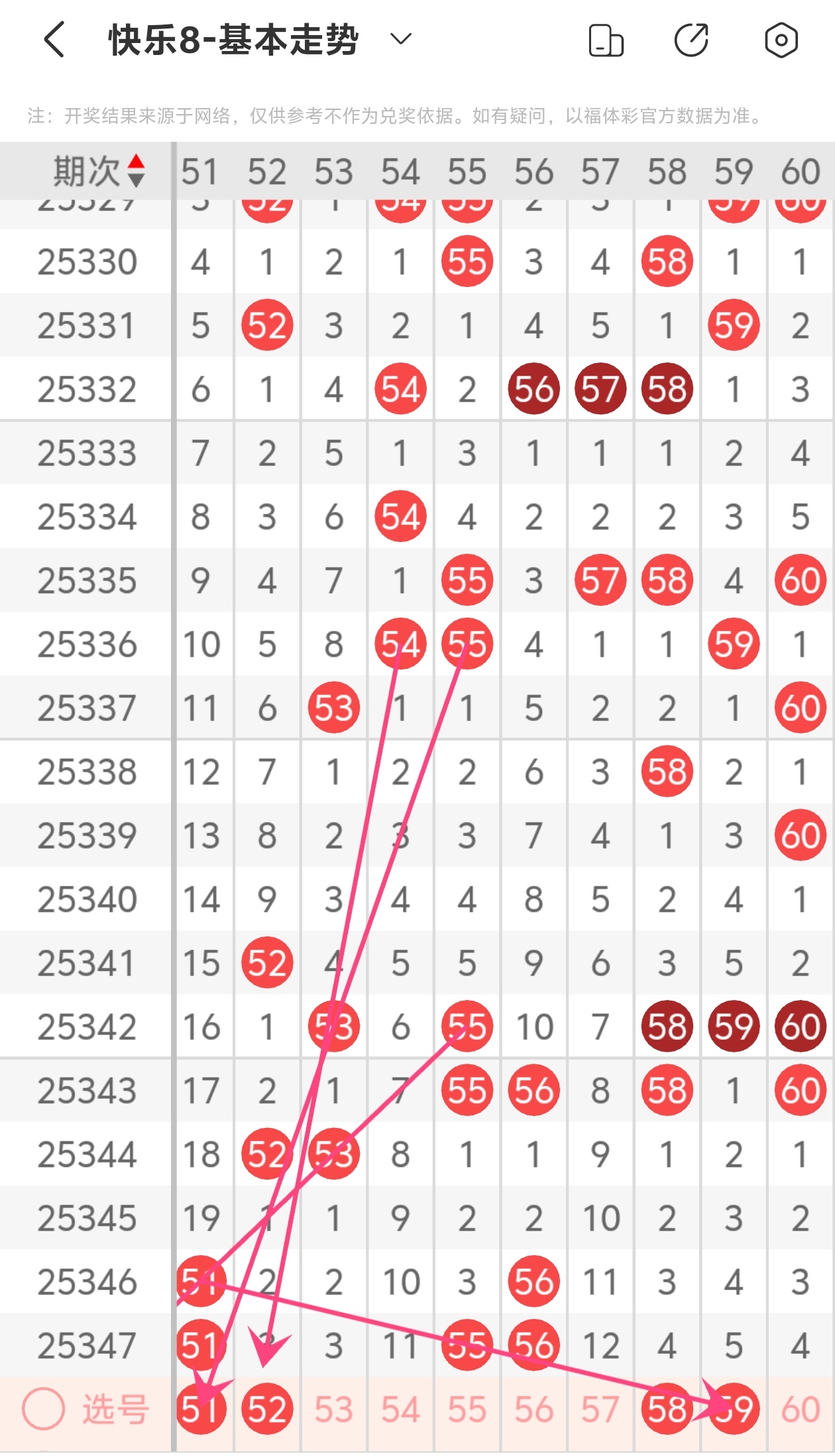Pick number 60 in the 选号 row

tap(801, 1409)
